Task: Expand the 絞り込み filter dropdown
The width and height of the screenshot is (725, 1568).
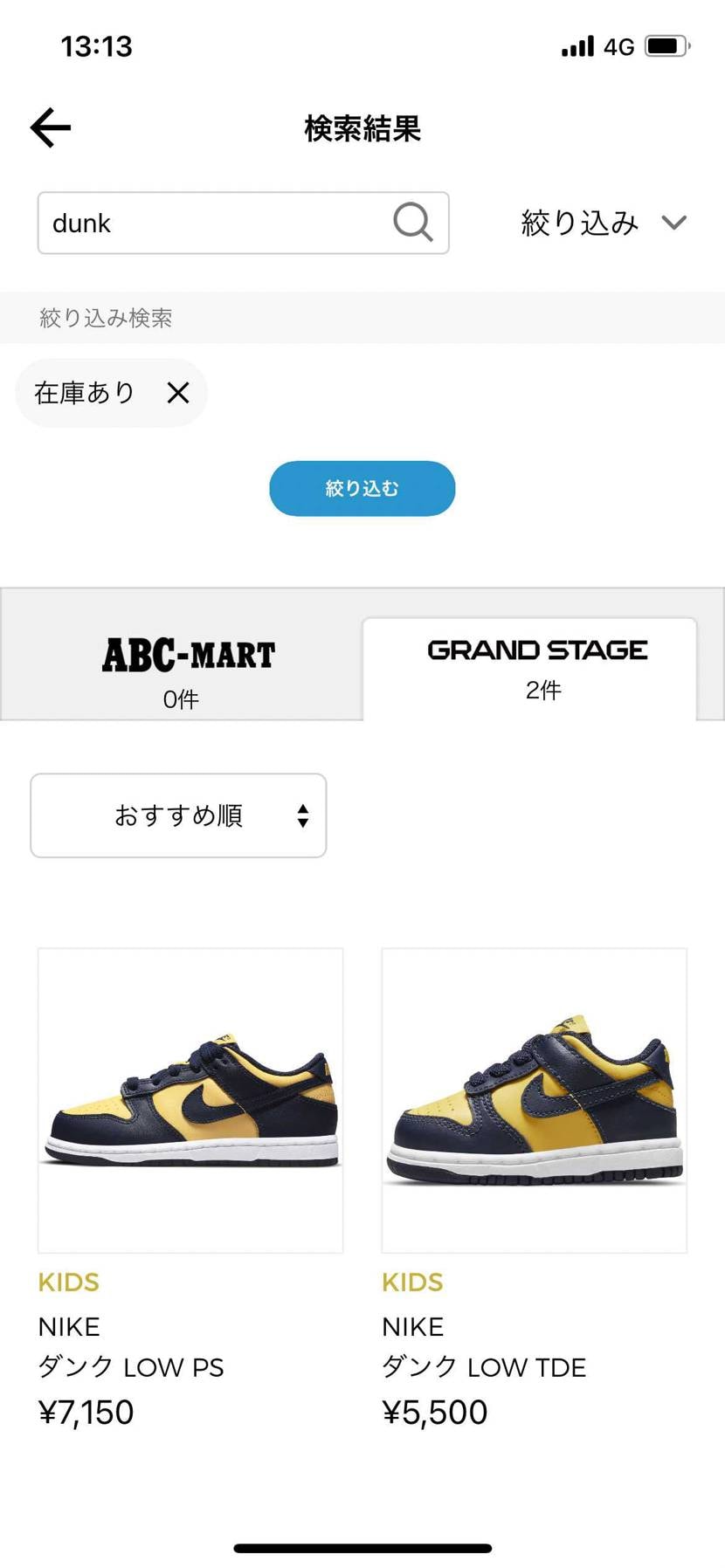Action: point(604,223)
